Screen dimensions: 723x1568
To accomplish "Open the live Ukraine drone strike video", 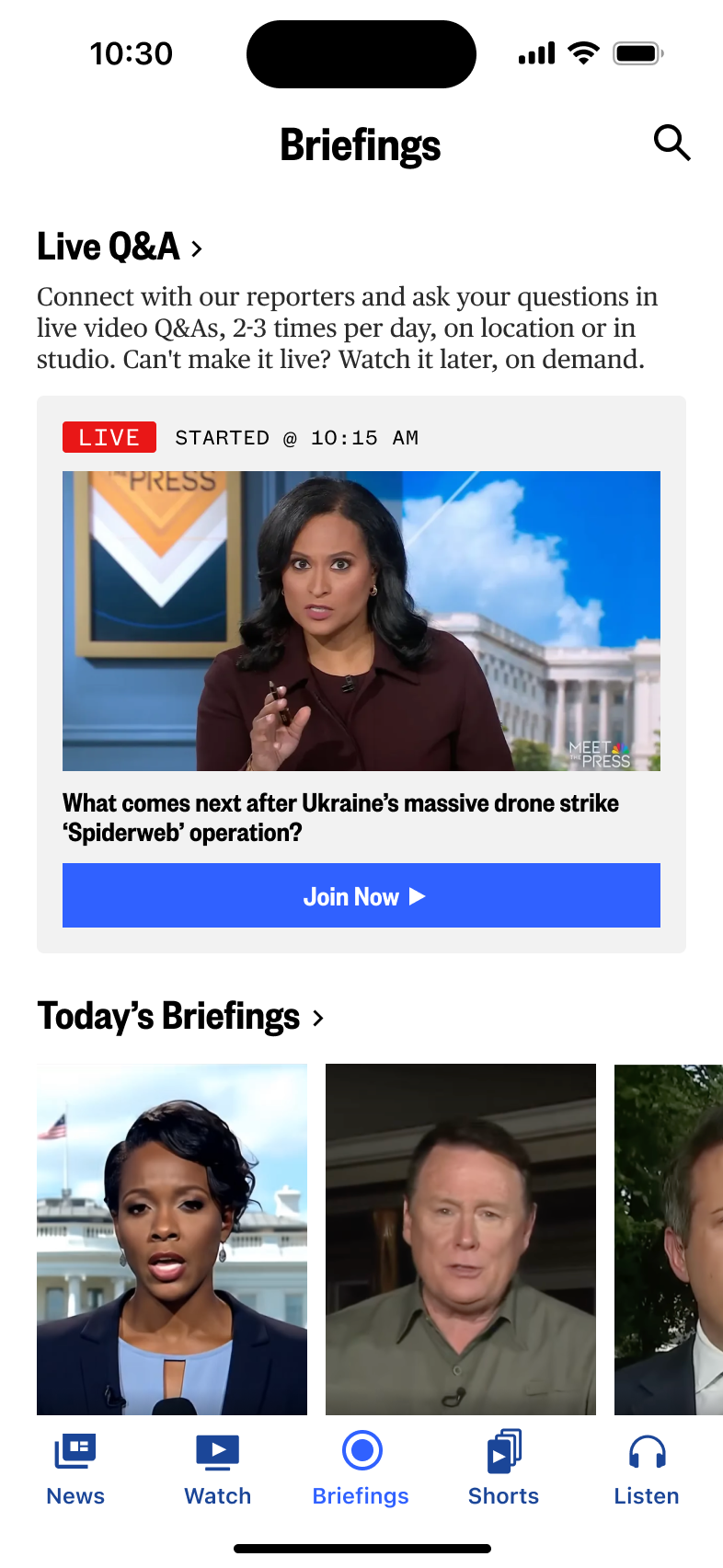I will point(361,620).
